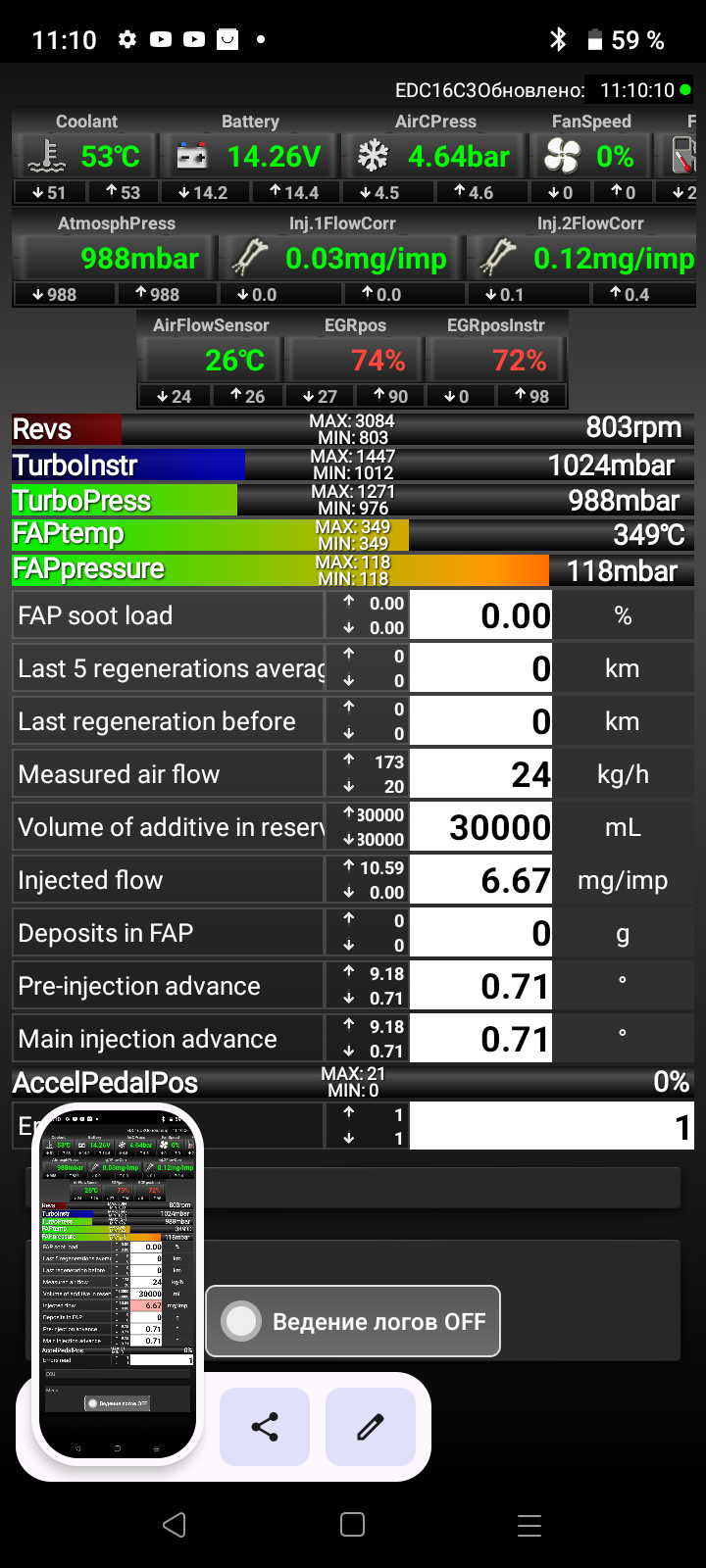Tap the fan icon on the FanSpeed gauge
Screen dimensions: 706x1568
coord(560,156)
